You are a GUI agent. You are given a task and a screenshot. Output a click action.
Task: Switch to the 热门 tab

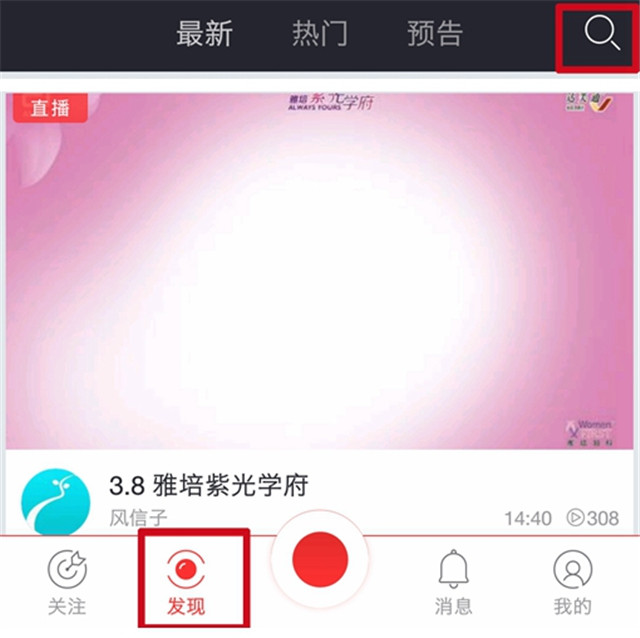pyautogui.click(x=320, y=34)
